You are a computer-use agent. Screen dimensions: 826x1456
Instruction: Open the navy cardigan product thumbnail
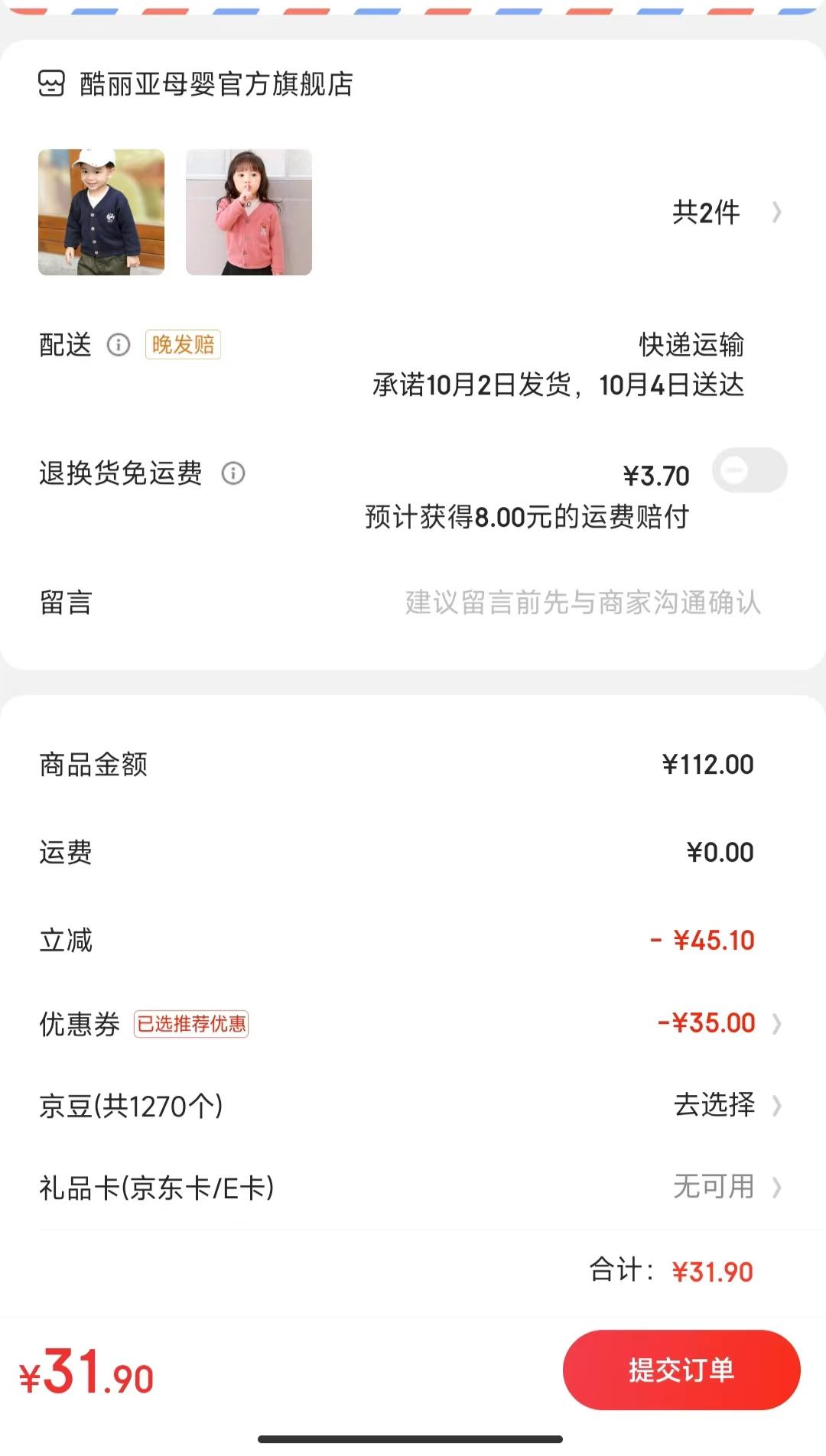click(x=102, y=212)
